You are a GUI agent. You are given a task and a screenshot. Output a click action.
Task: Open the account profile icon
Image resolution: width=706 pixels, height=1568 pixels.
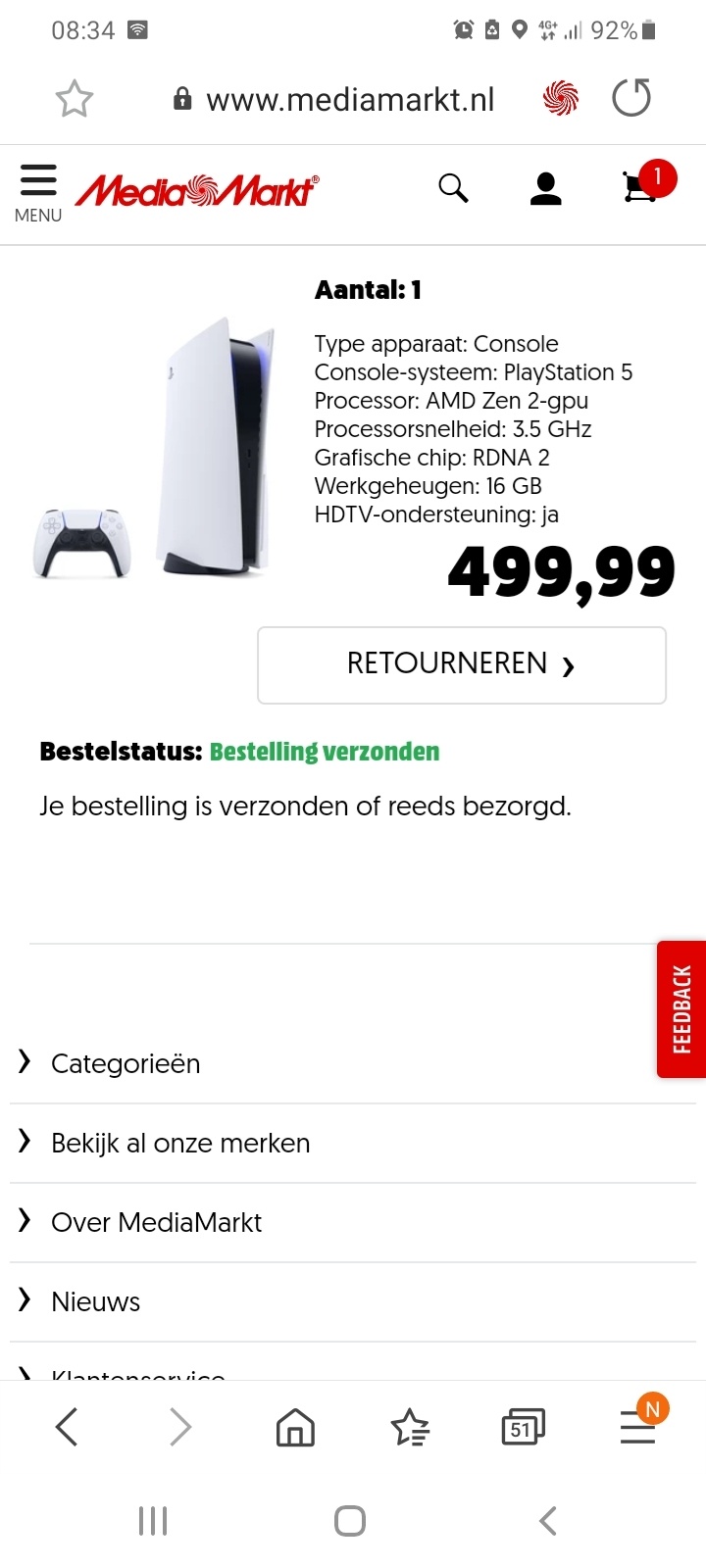[546, 189]
